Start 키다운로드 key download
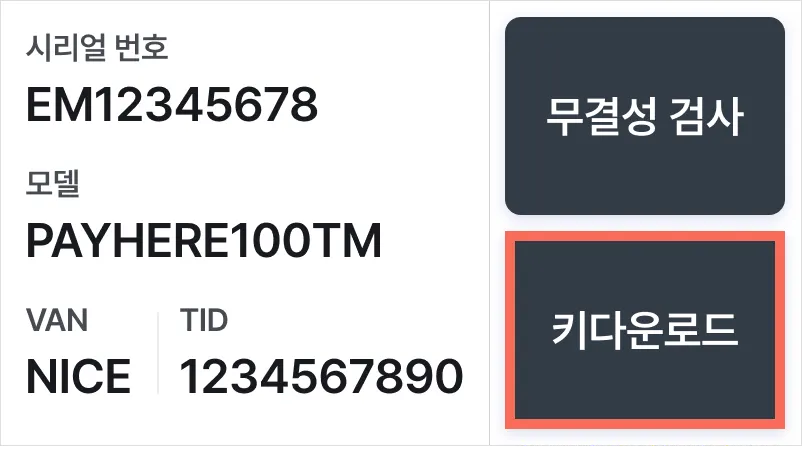The image size is (802, 449). pos(645,329)
